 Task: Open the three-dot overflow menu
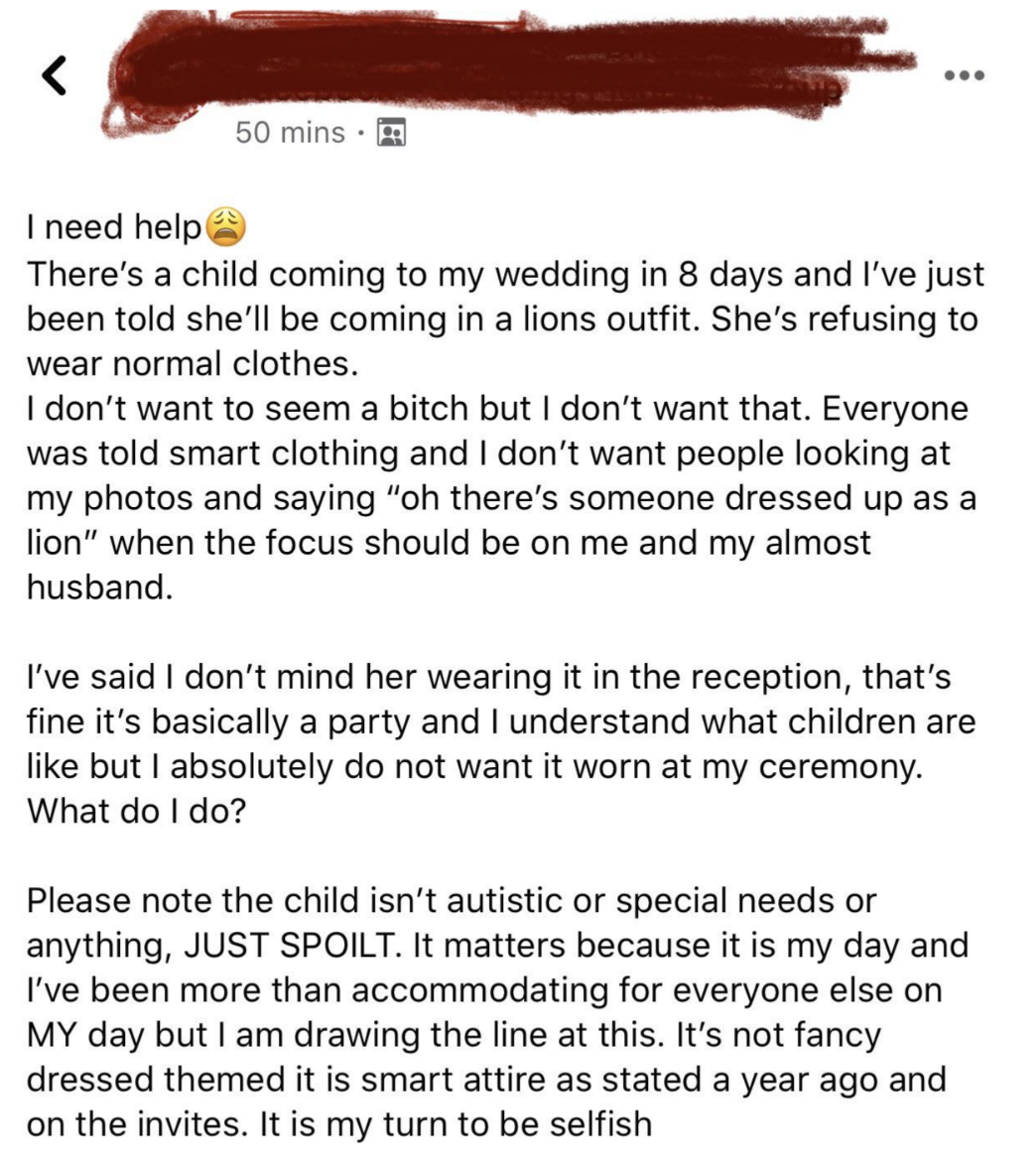point(965,75)
